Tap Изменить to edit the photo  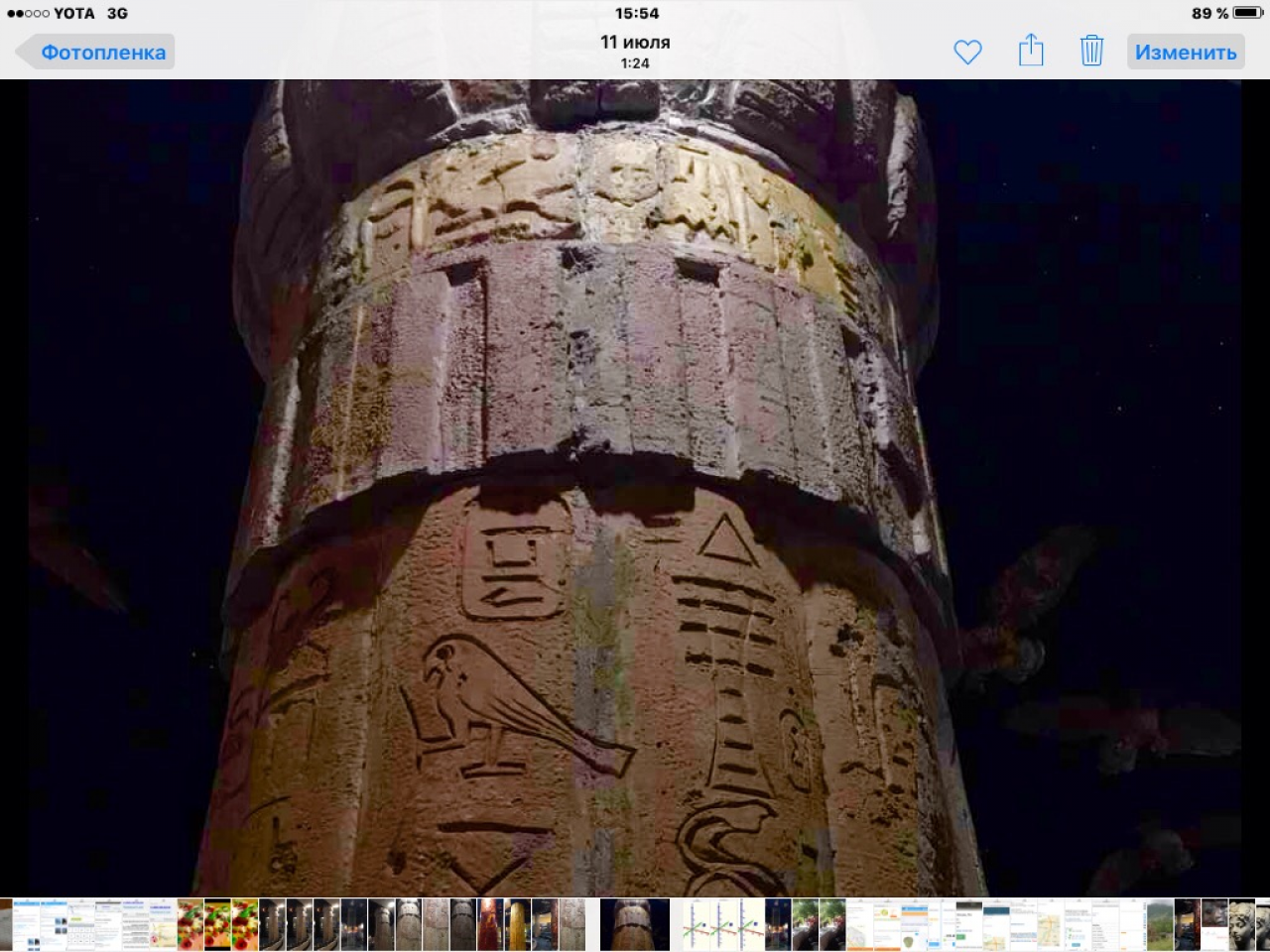(x=1185, y=53)
